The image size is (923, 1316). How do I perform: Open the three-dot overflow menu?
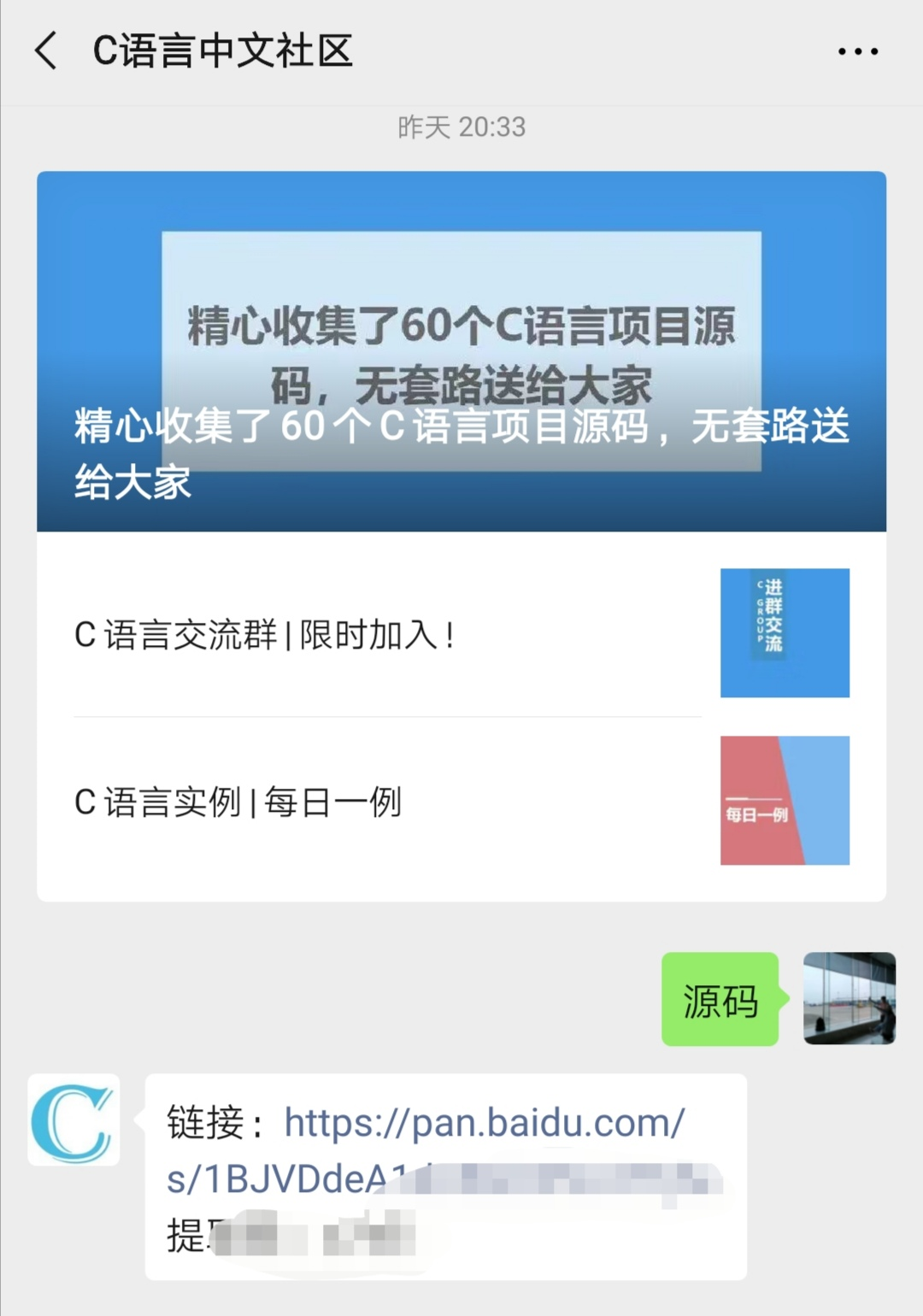click(857, 51)
